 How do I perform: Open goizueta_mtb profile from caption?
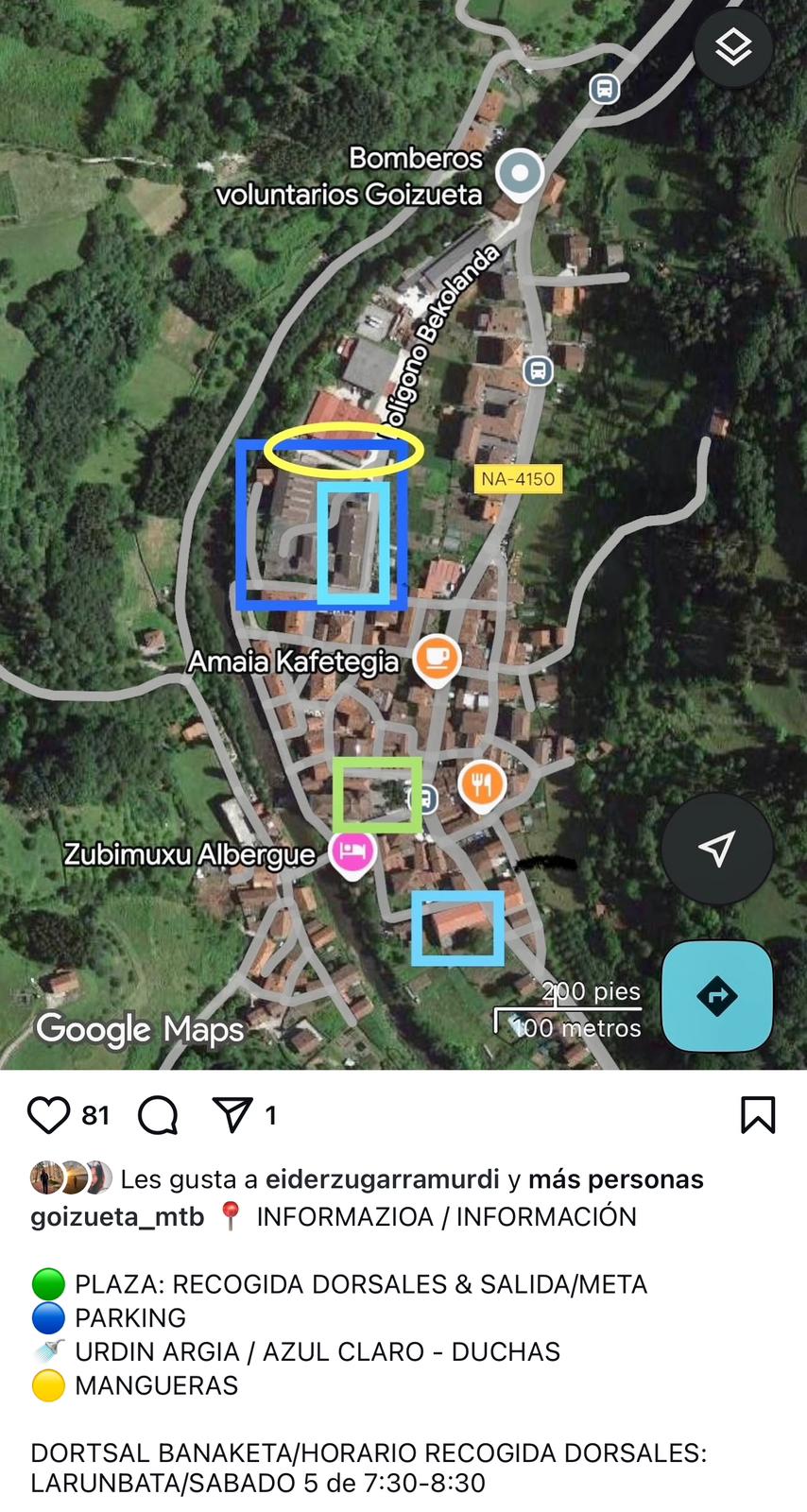pos(117,1217)
